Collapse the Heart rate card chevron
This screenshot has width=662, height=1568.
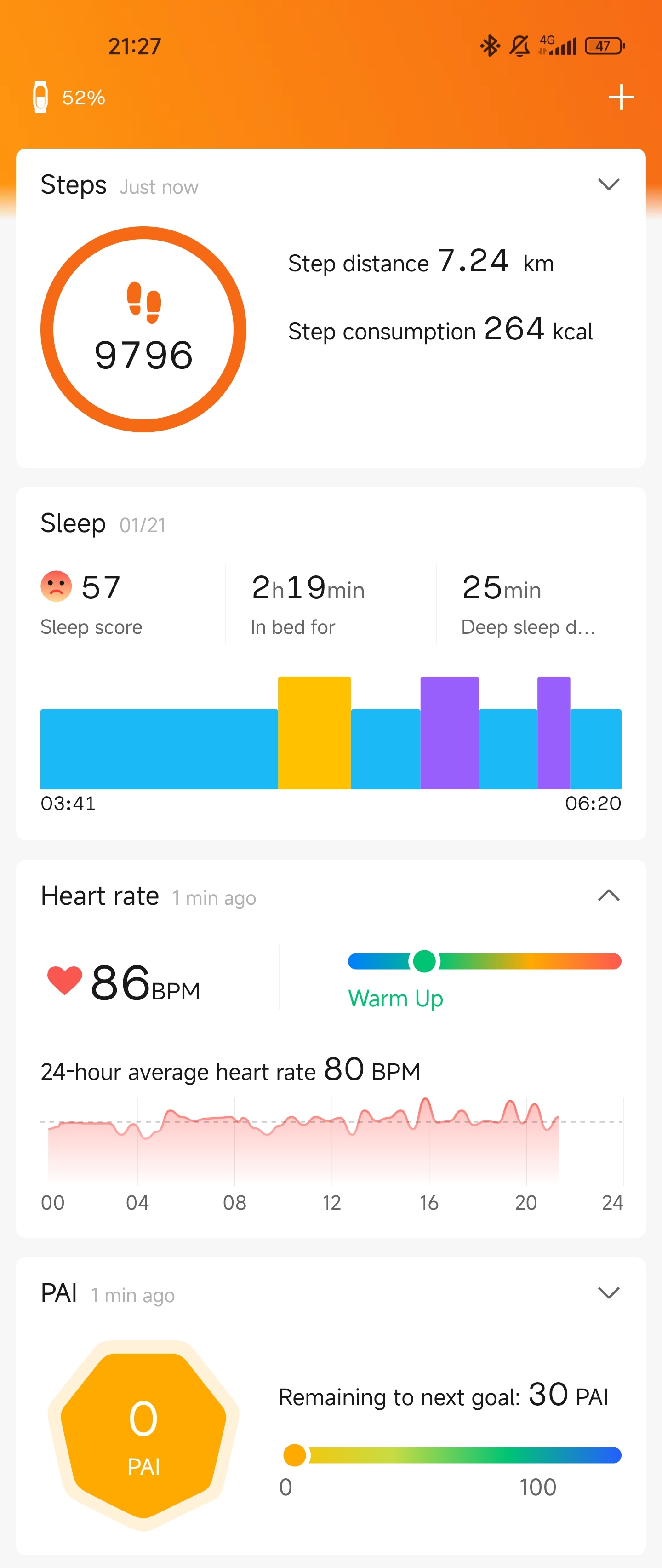pos(609,896)
